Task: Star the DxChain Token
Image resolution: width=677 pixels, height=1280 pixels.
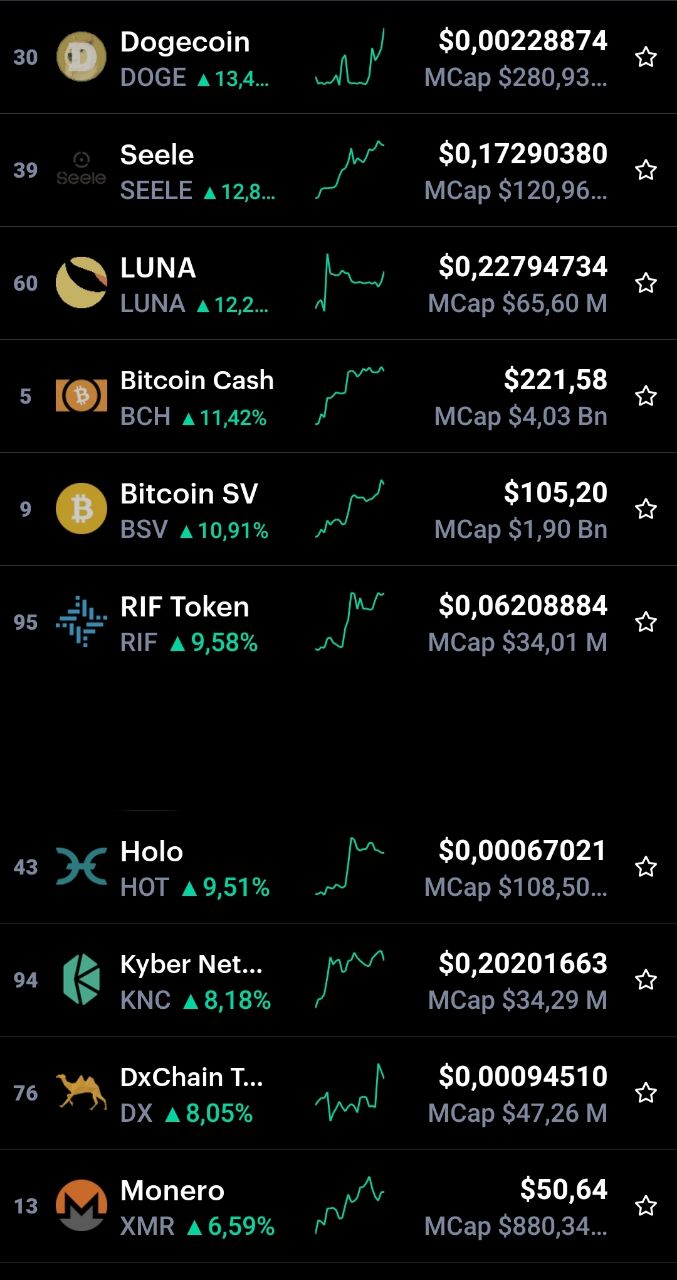Action: [x=646, y=1093]
